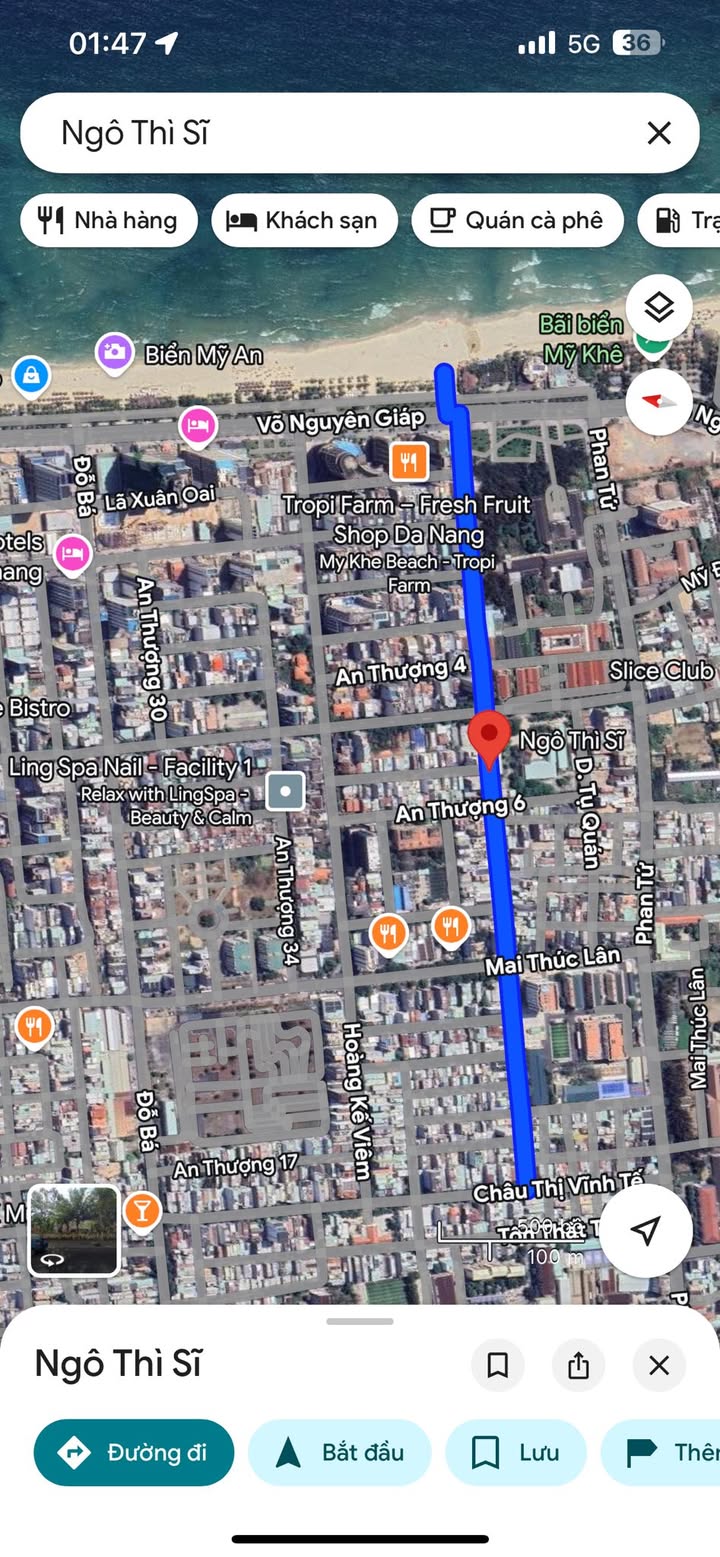Tap the red Ngô Thì Sĩ pin
Viewport: 720px width, 1557px height.
click(489, 738)
